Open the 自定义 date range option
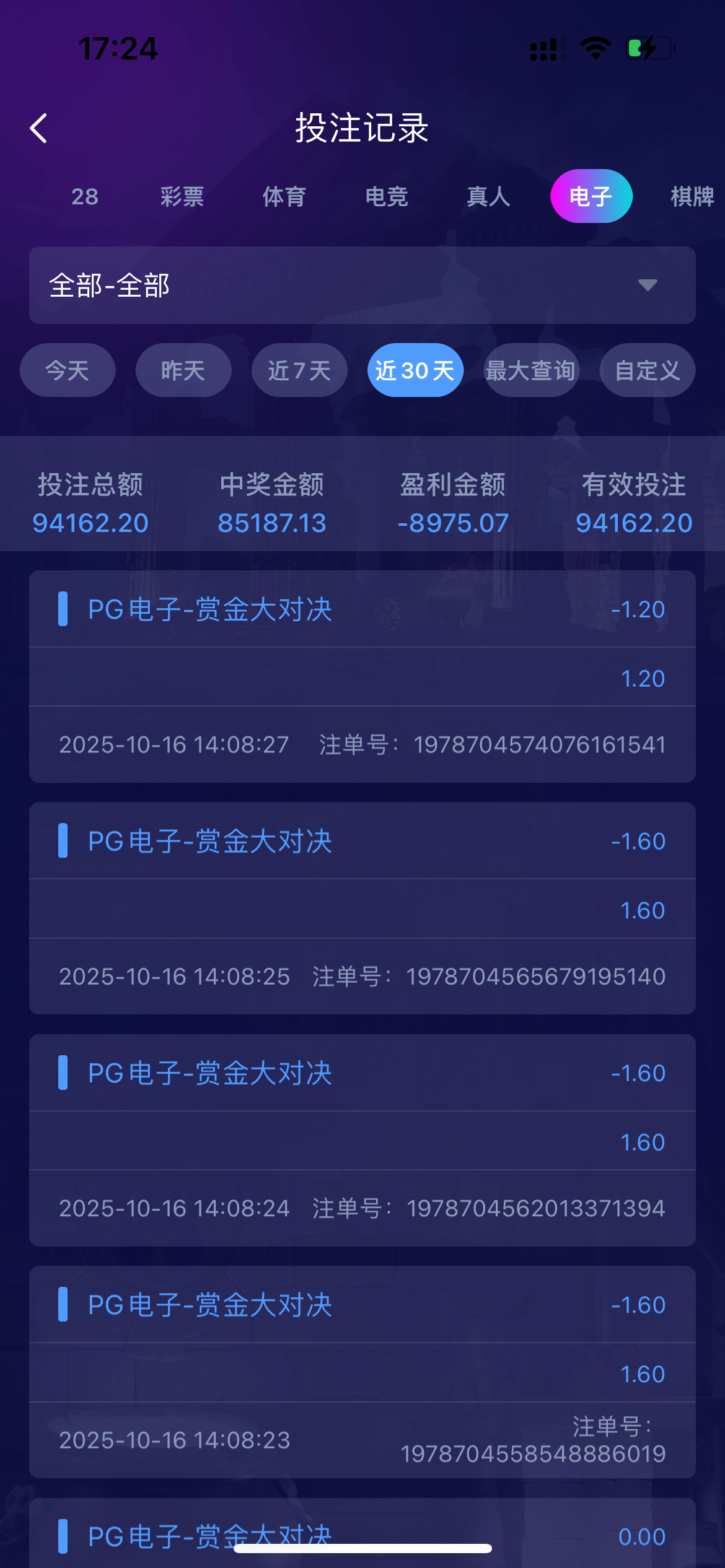 point(646,370)
